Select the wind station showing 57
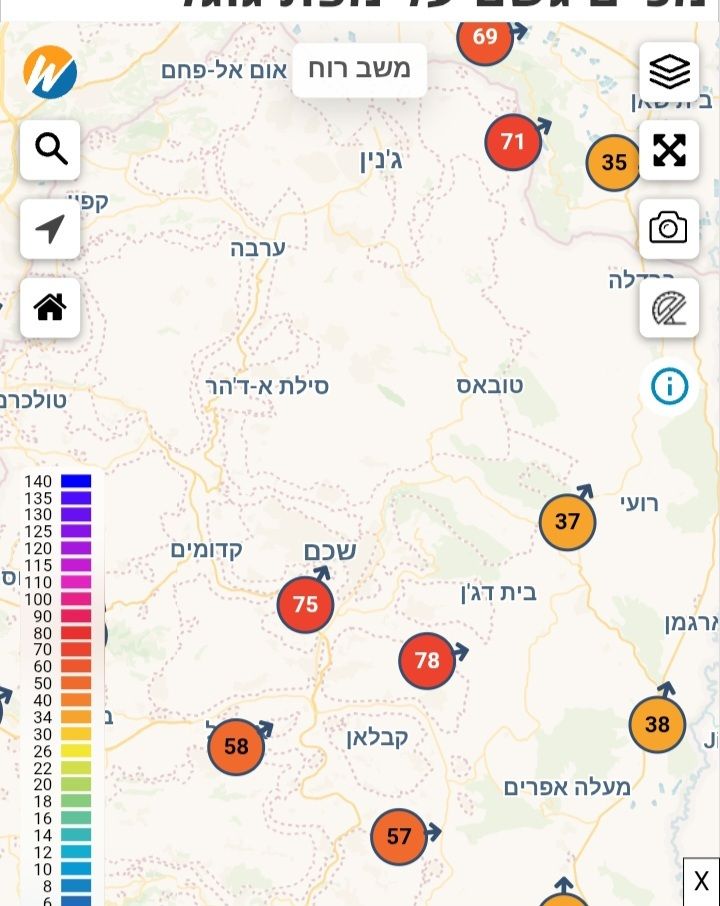 coord(399,836)
